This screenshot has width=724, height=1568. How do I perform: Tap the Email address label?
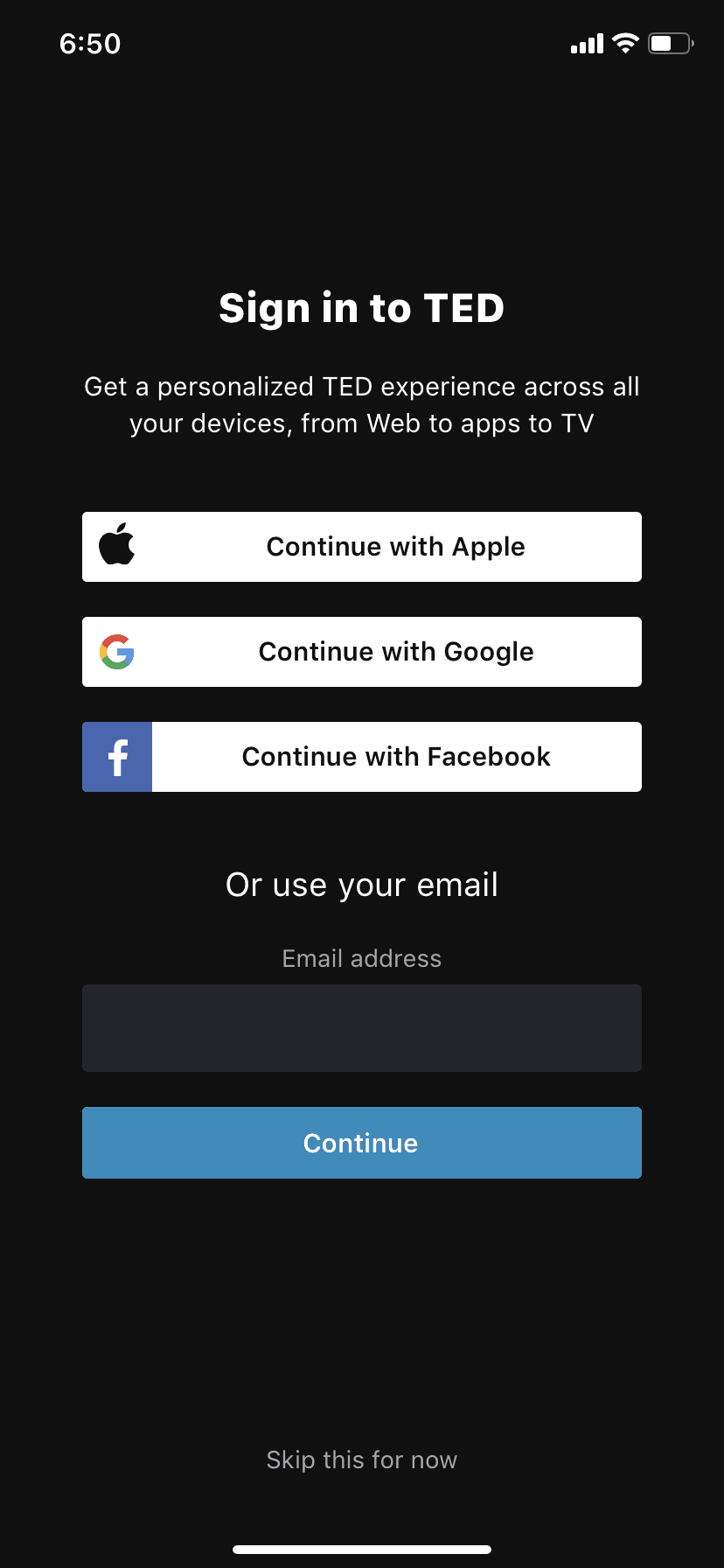click(361, 957)
